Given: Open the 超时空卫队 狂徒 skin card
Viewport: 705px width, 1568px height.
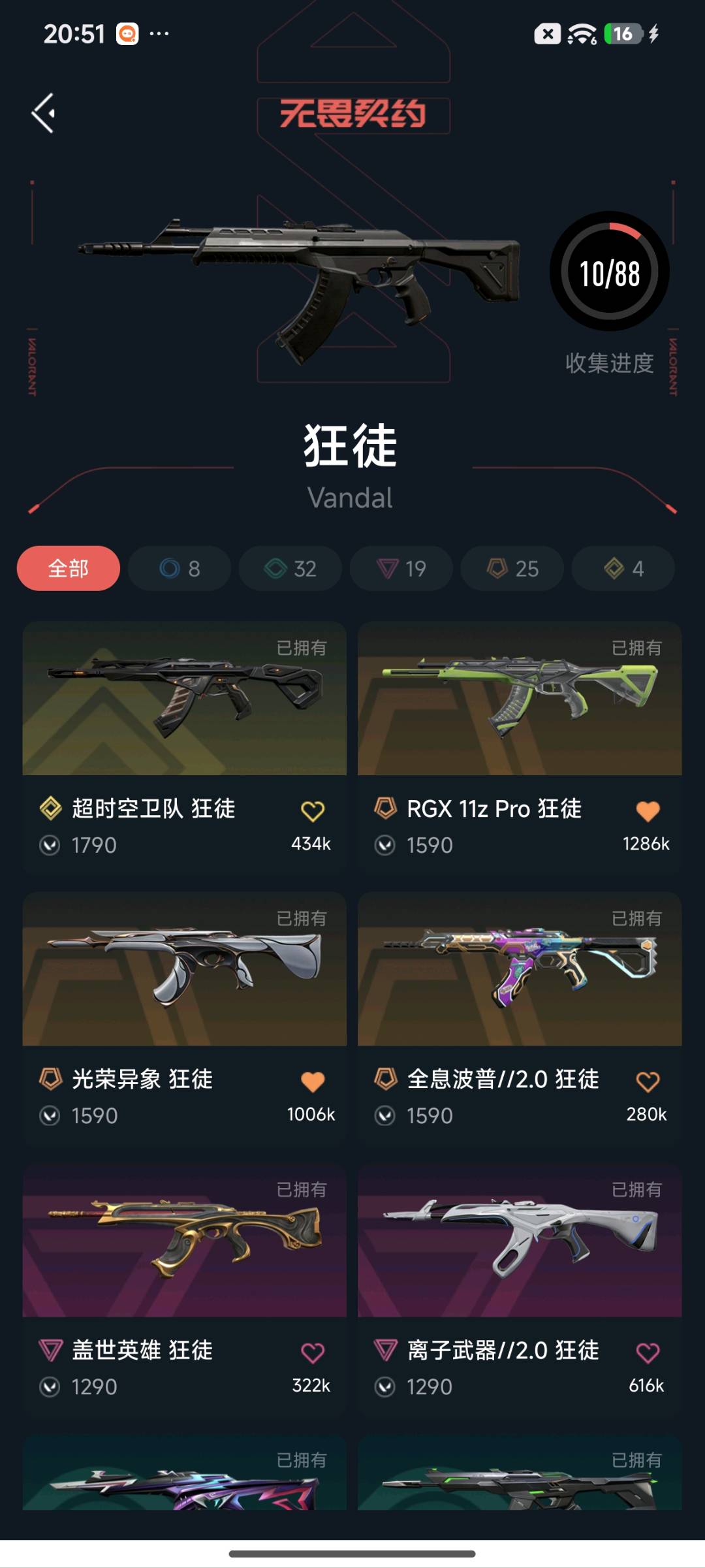Looking at the screenshot, I should pyautogui.click(x=185, y=748).
